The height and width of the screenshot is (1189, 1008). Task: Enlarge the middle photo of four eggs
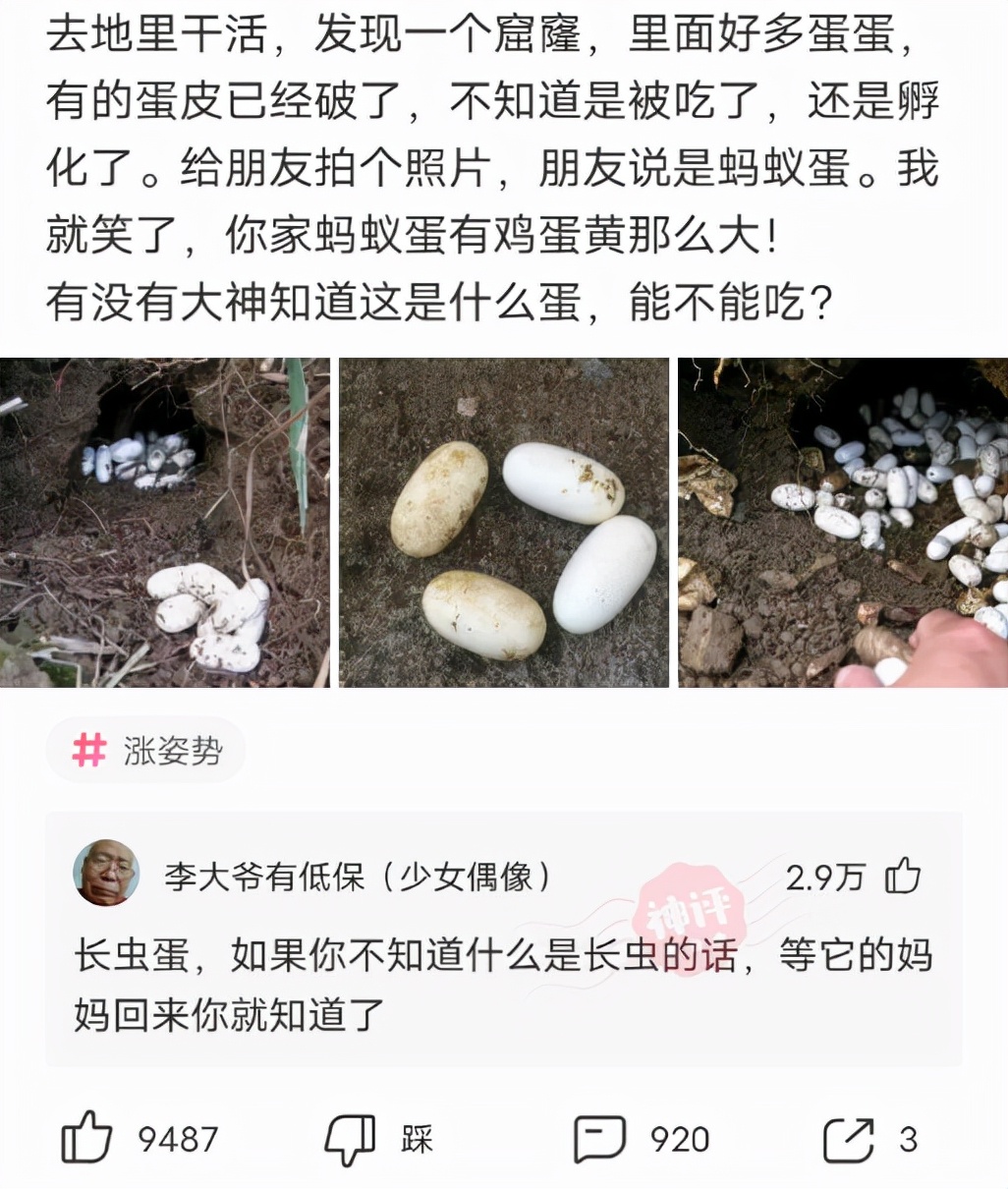click(504, 521)
